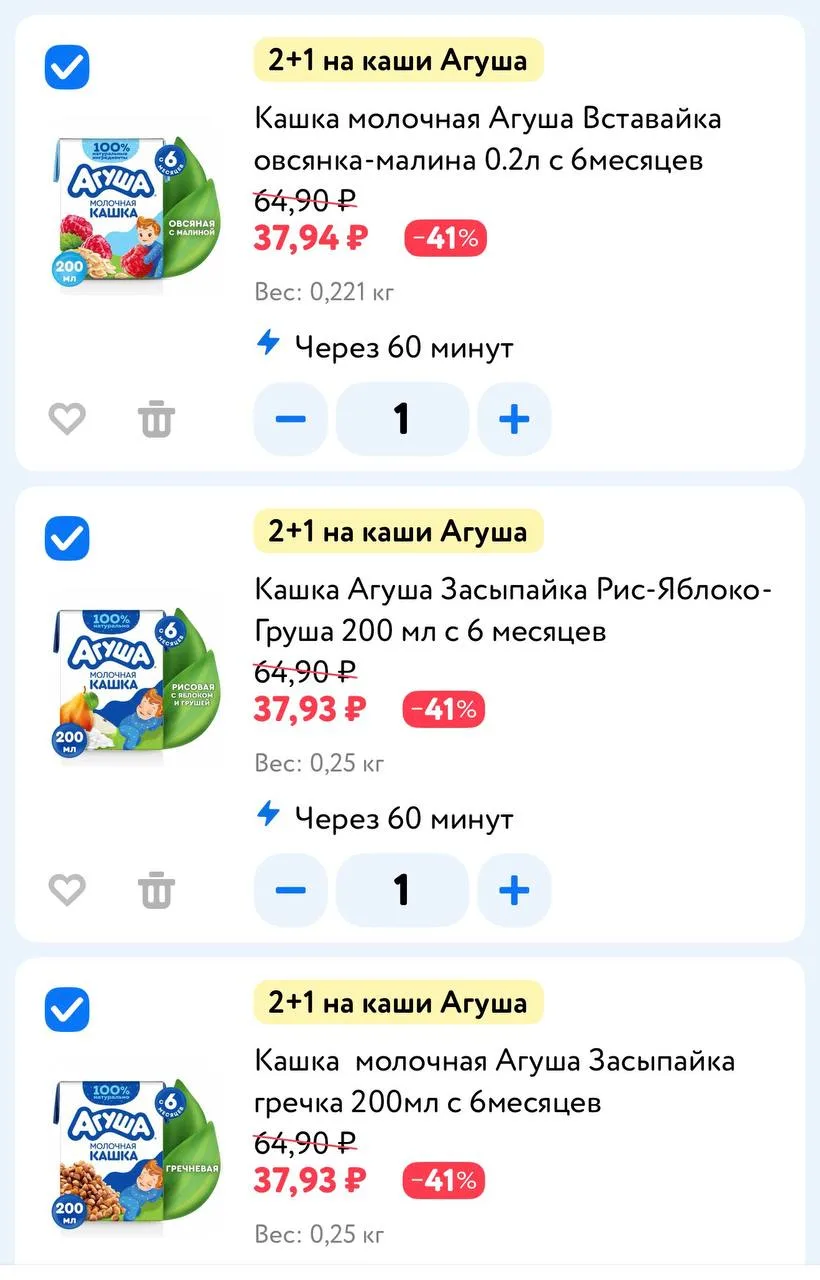Open the овсянка-малина product image
The width and height of the screenshot is (820, 1280).
[x=133, y=214]
